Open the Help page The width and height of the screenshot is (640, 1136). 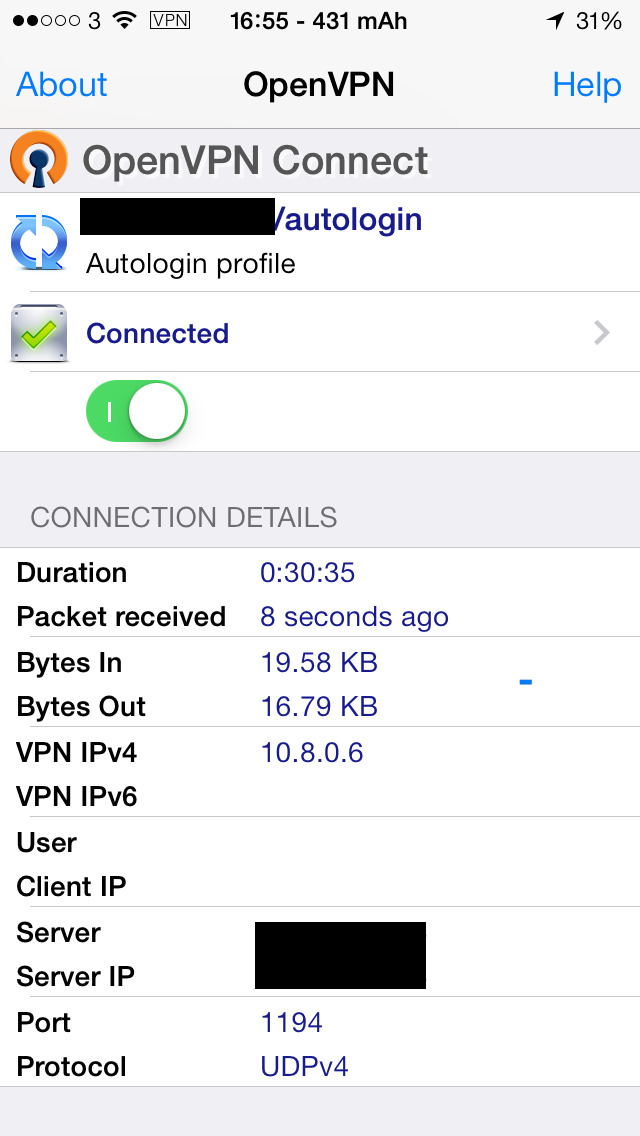[x=586, y=85]
